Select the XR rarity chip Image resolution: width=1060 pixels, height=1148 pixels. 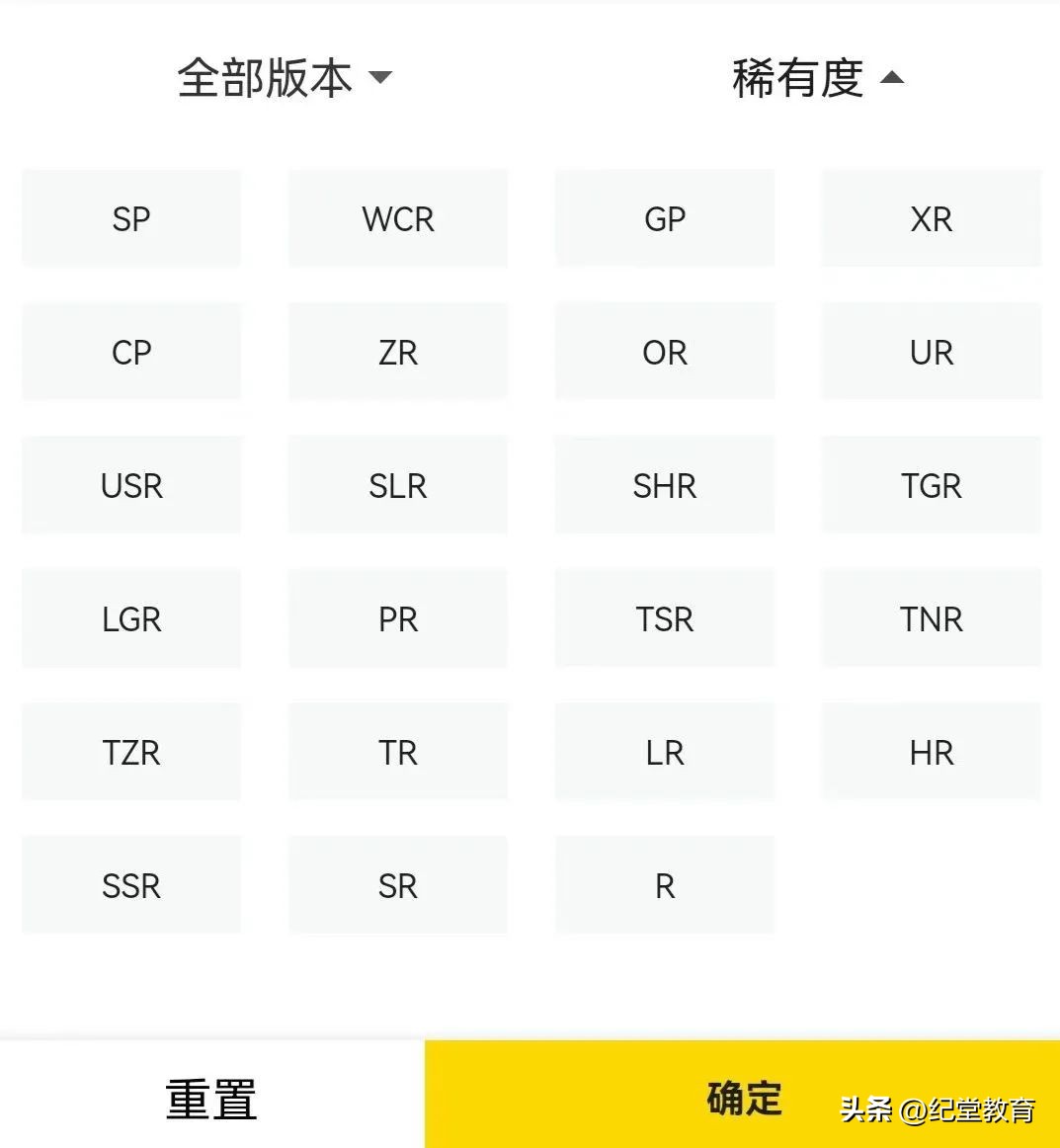pyautogui.click(x=930, y=217)
